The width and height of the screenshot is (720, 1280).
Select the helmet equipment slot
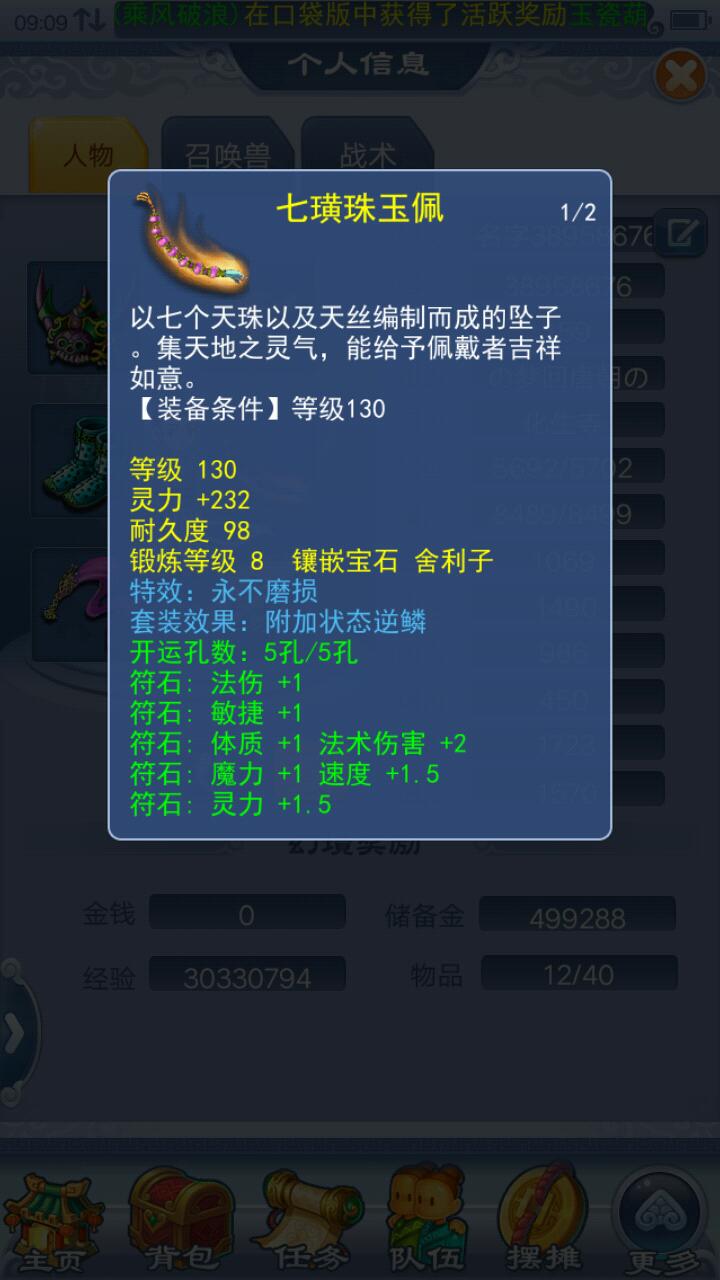pyautogui.click(x=68, y=315)
